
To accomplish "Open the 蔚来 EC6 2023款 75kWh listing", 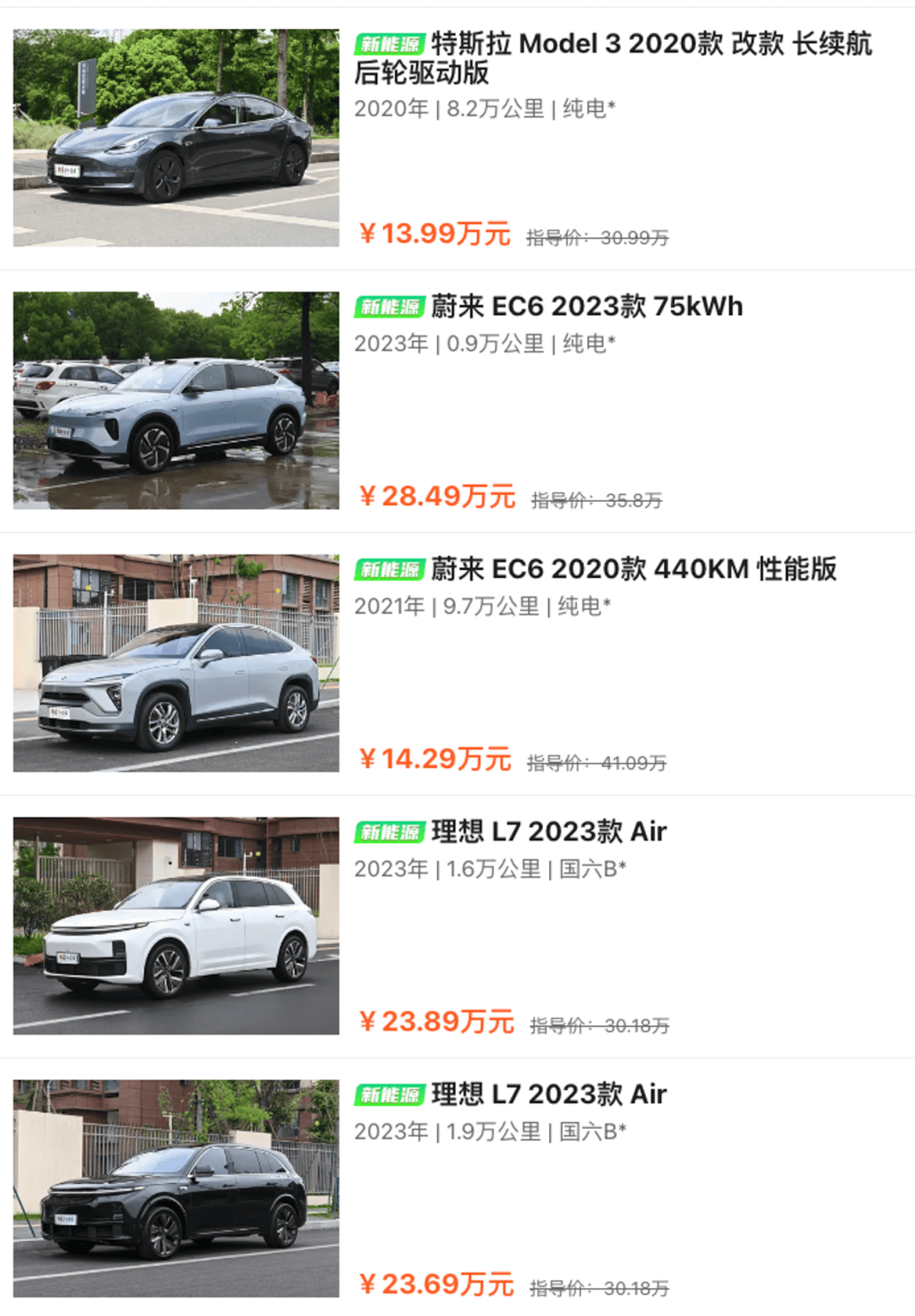I will coord(457,401).
